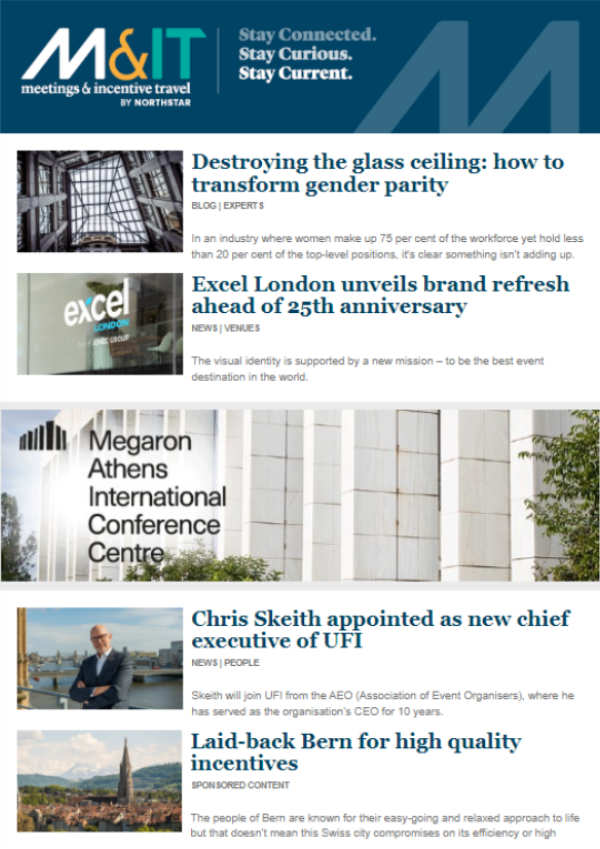Tap the glass ceiling article thumbnail
This screenshot has width=600, height=849.
[100, 200]
